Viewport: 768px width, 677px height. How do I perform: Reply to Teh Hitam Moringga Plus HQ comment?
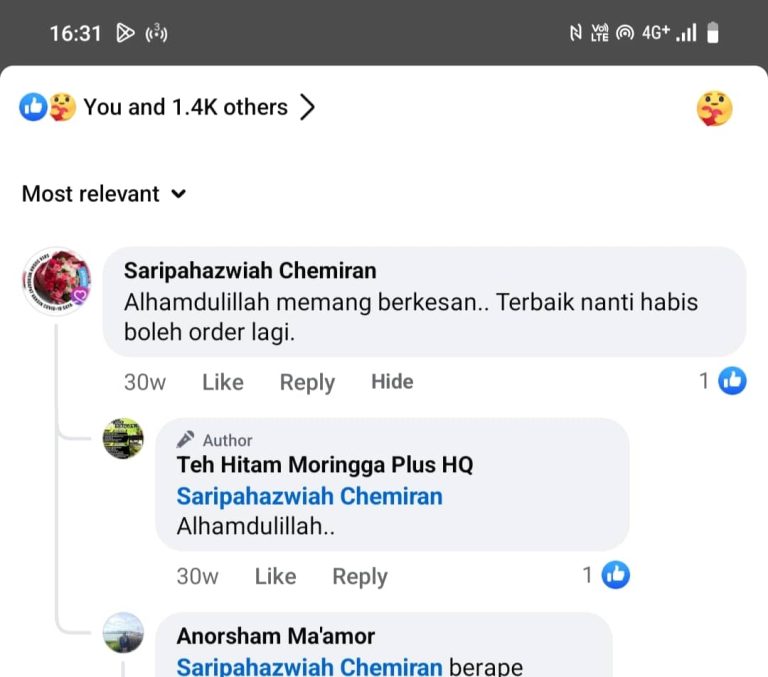coord(359,576)
